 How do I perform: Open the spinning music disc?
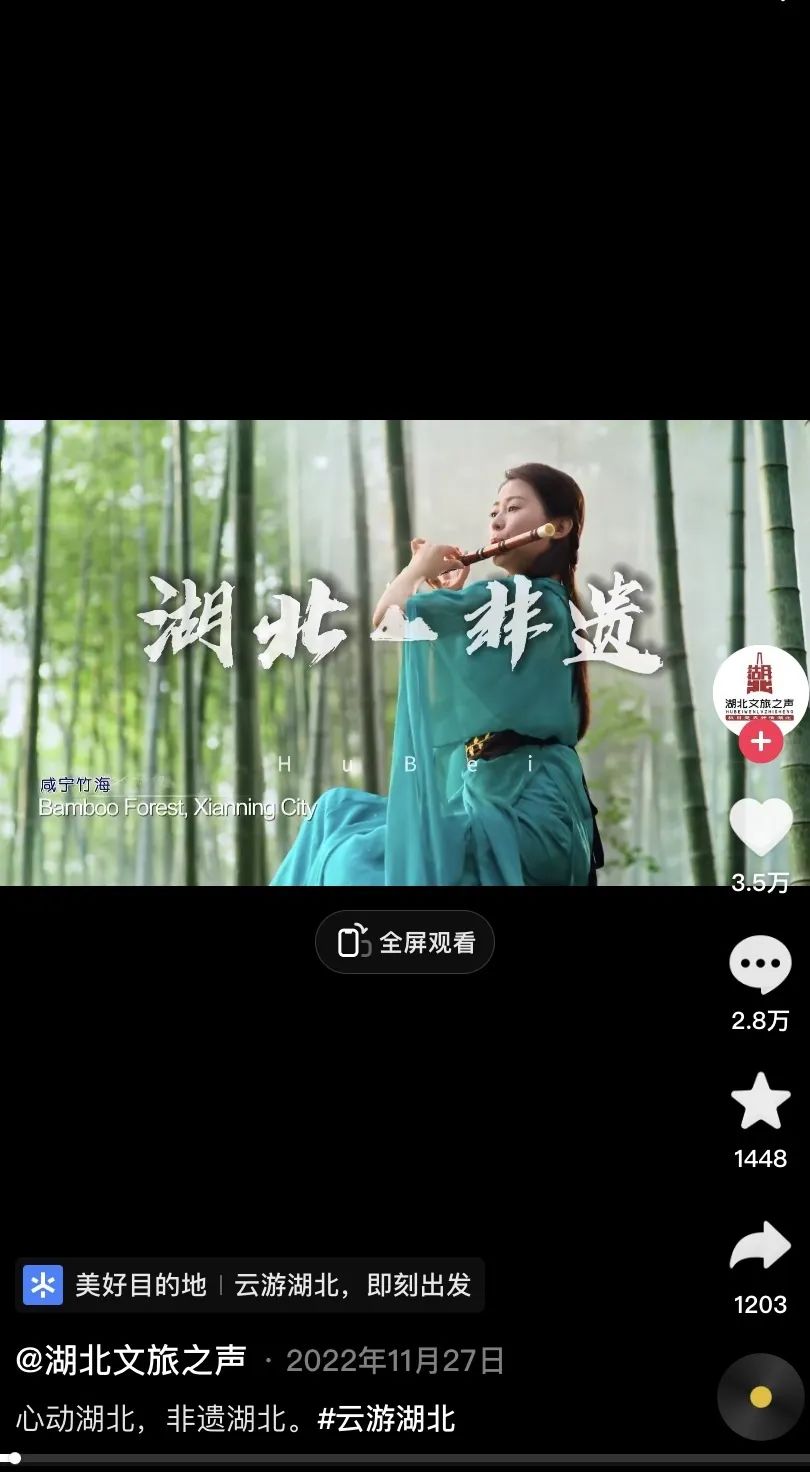pyautogui.click(x=760, y=1397)
